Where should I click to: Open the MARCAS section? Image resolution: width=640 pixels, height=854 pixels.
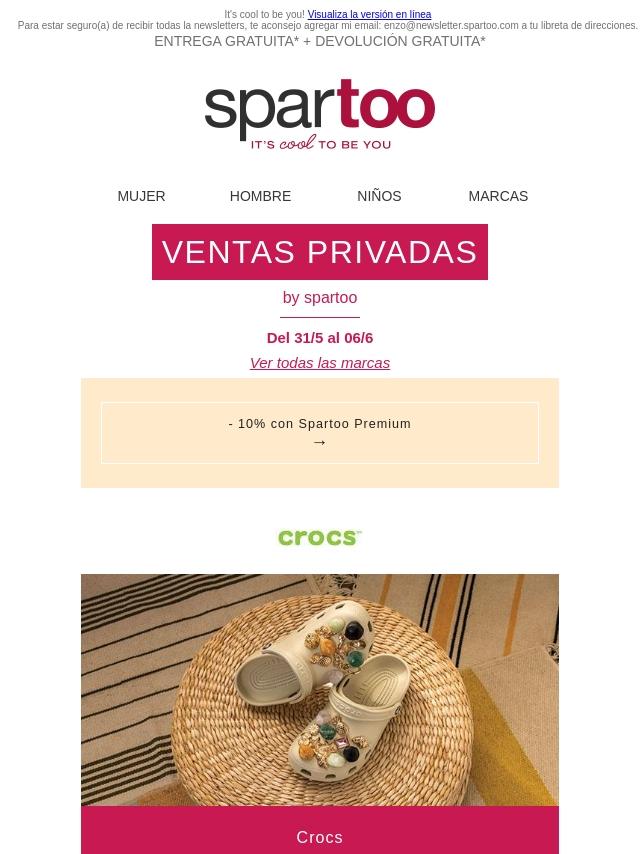click(498, 196)
